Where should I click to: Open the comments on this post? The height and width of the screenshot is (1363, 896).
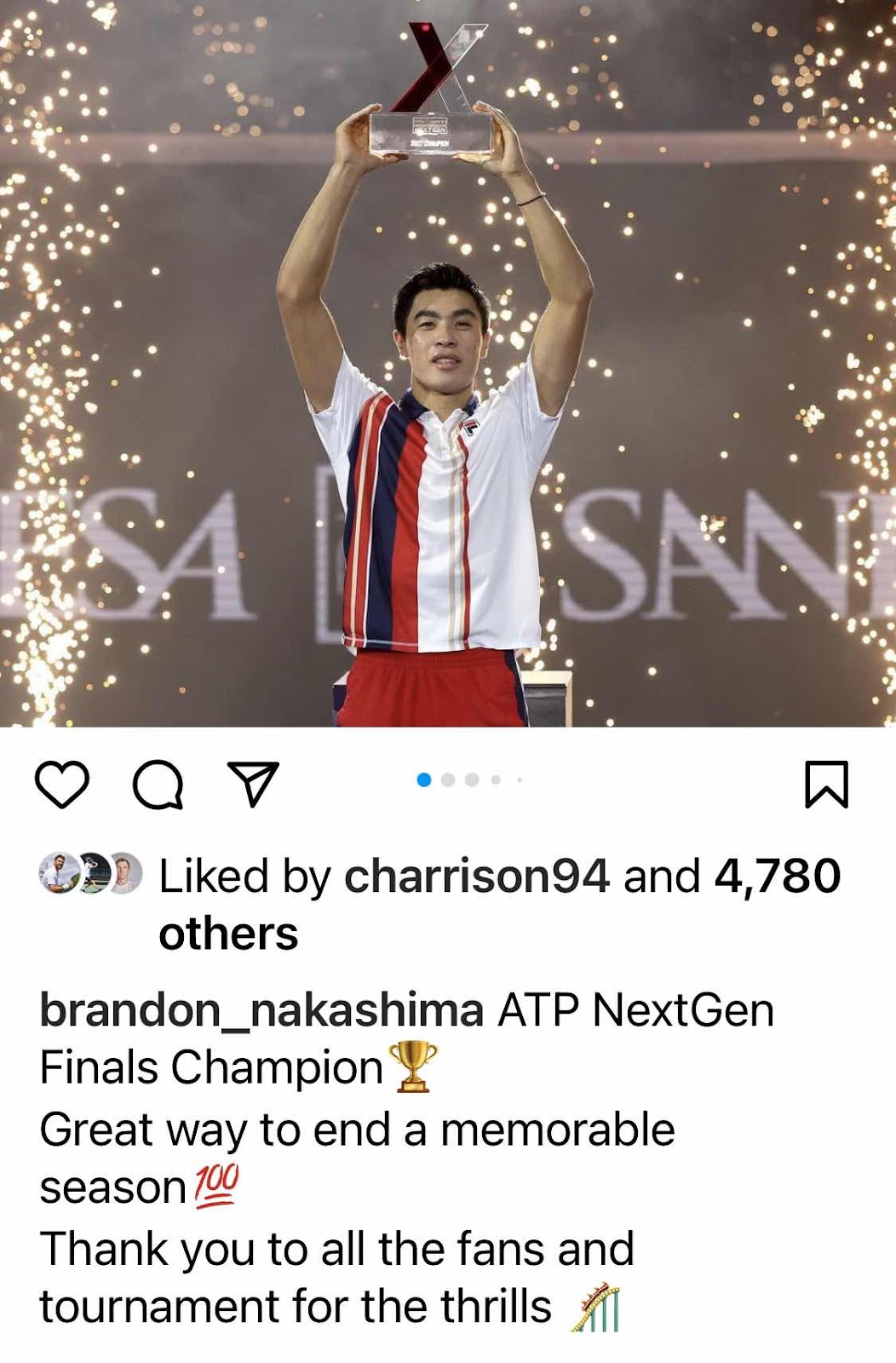[158, 784]
